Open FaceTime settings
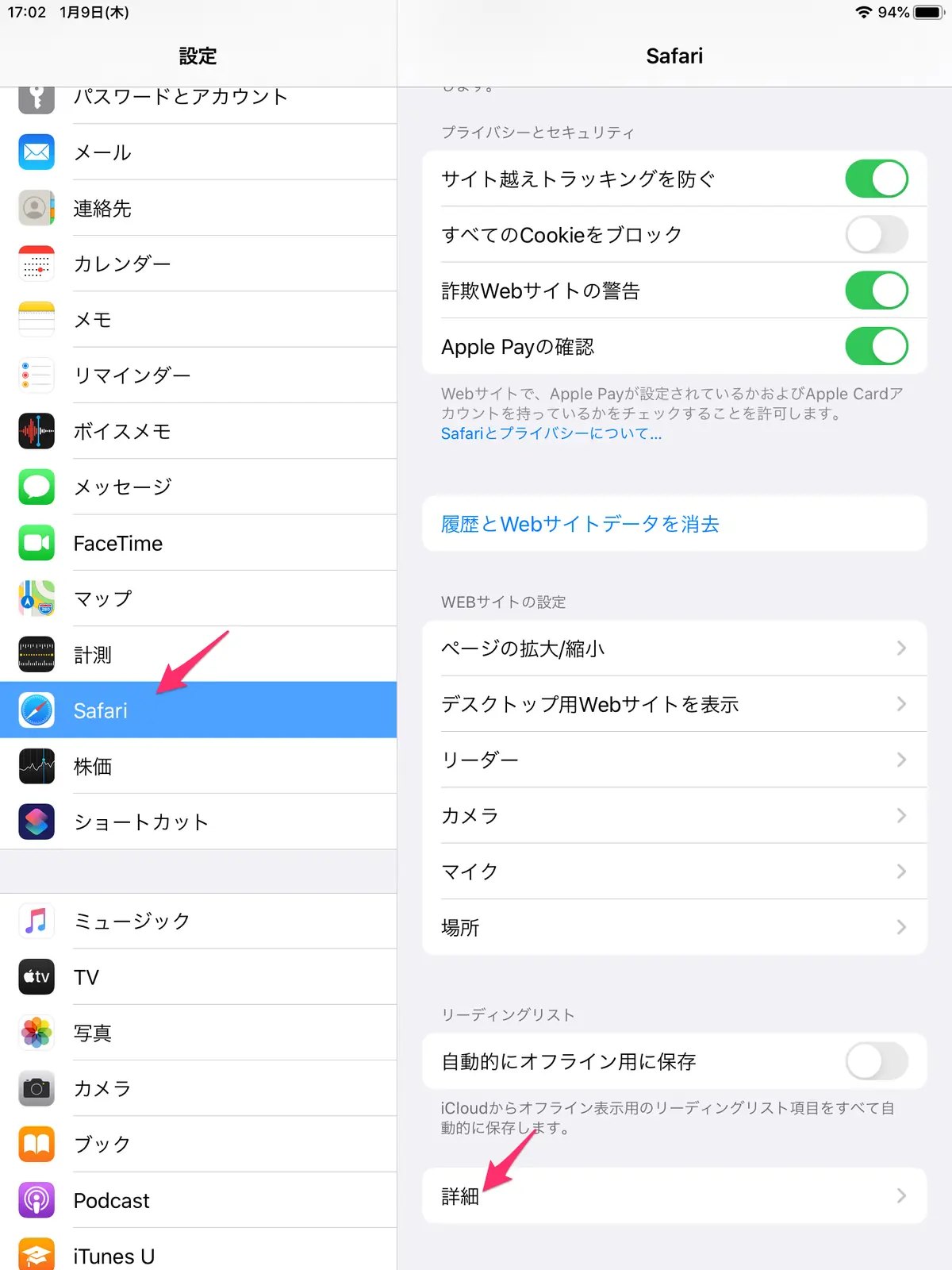952x1270 pixels. (x=198, y=543)
